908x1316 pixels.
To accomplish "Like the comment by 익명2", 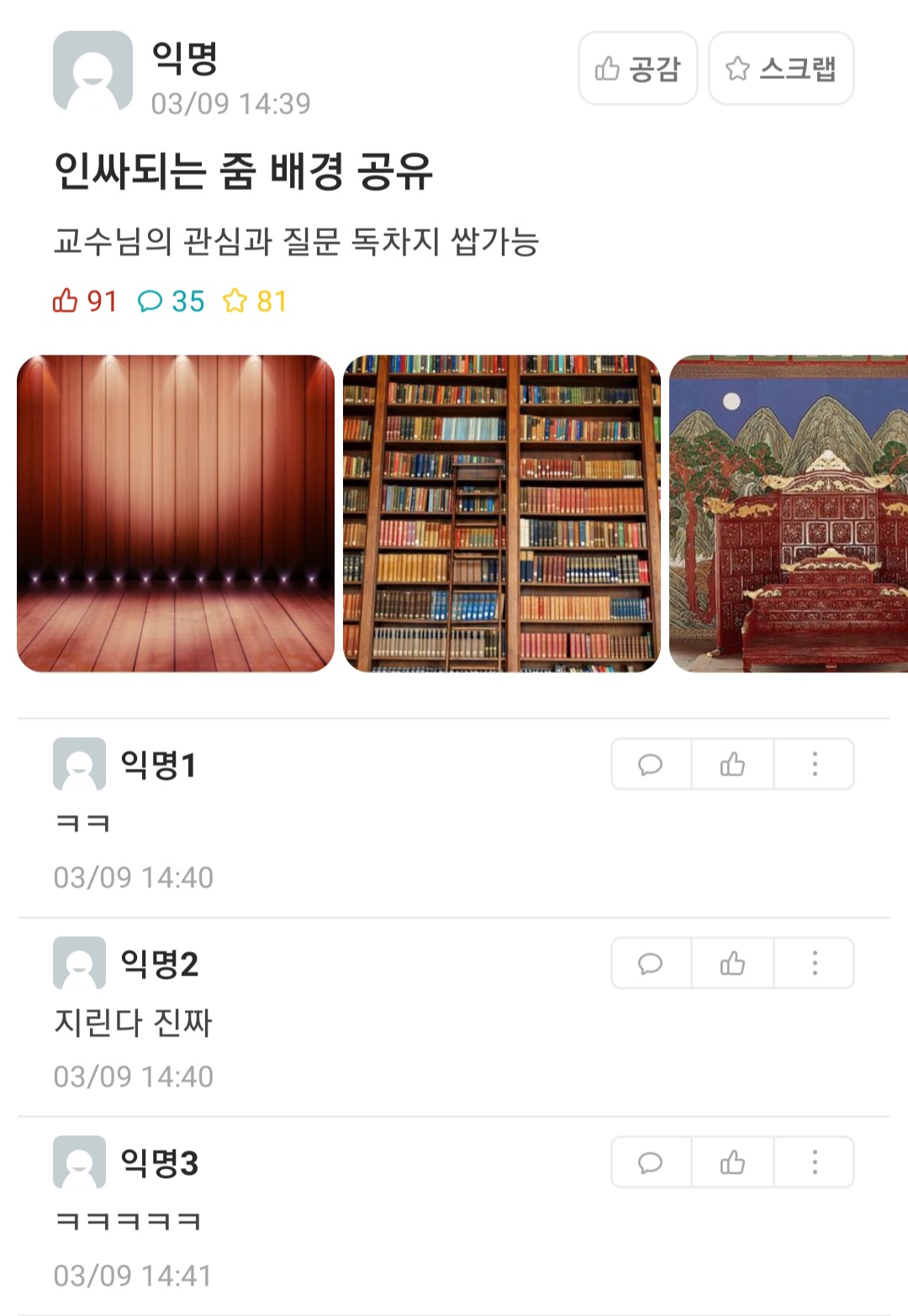I will pyautogui.click(x=732, y=964).
